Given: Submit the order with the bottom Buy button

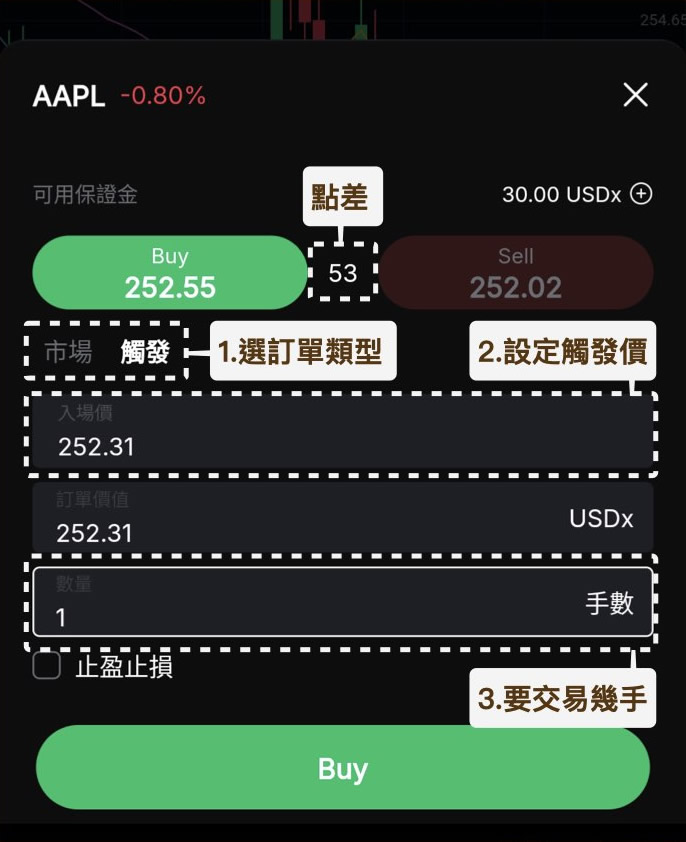Looking at the screenshot, I should [343, 768].
